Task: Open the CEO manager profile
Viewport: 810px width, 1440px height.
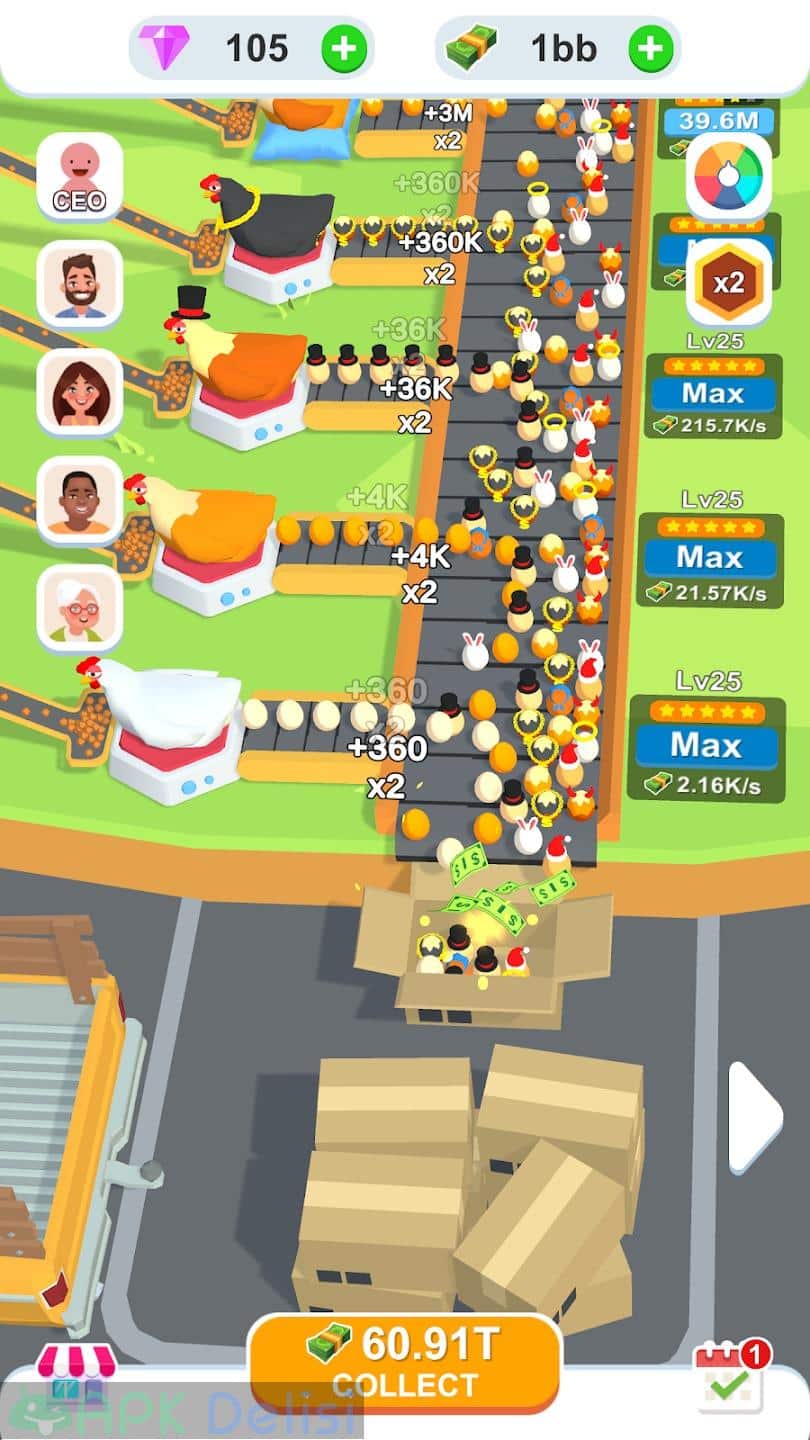Action: tap(80, 177)
